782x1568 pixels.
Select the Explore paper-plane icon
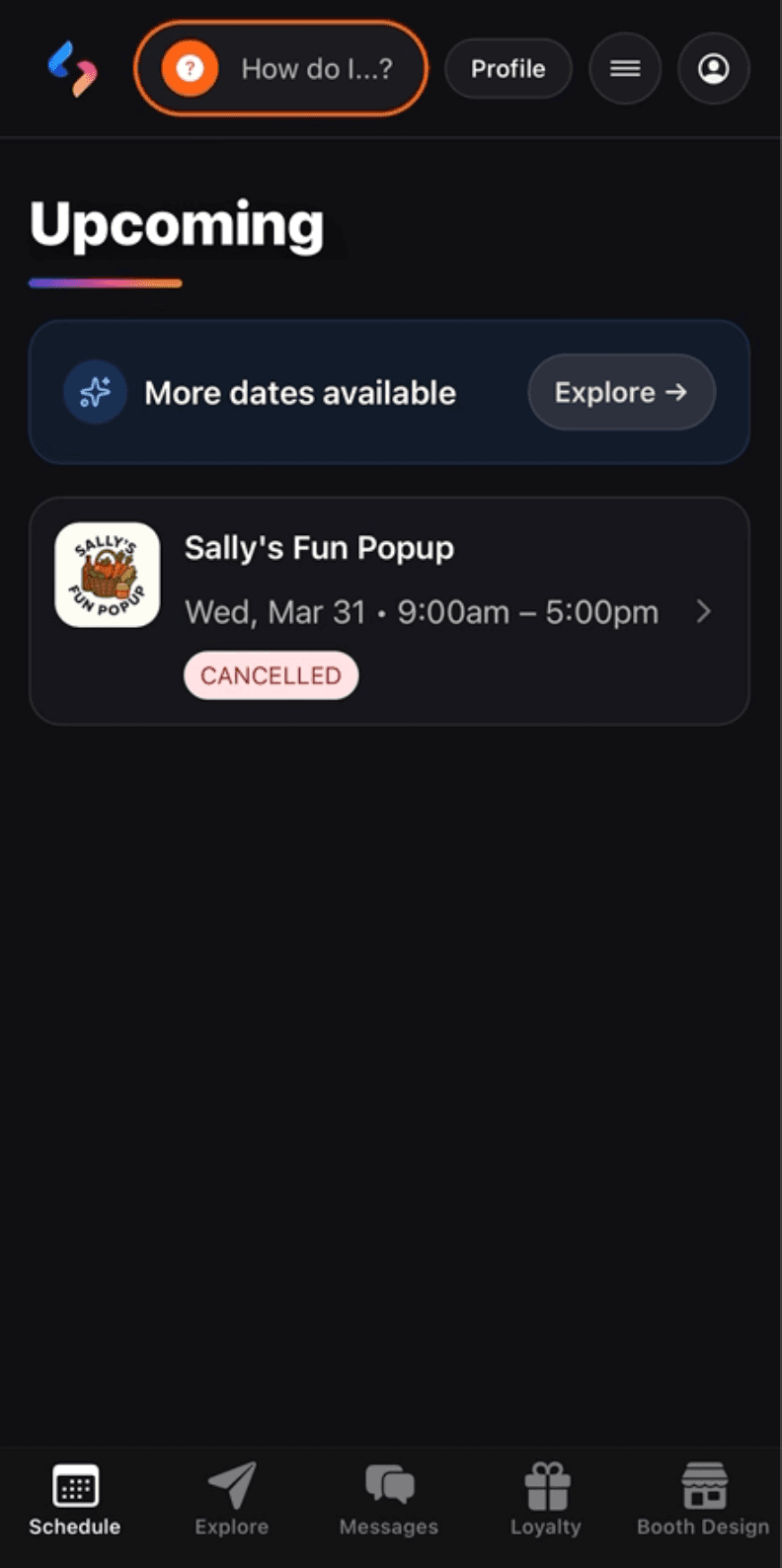coord(231,1484)
